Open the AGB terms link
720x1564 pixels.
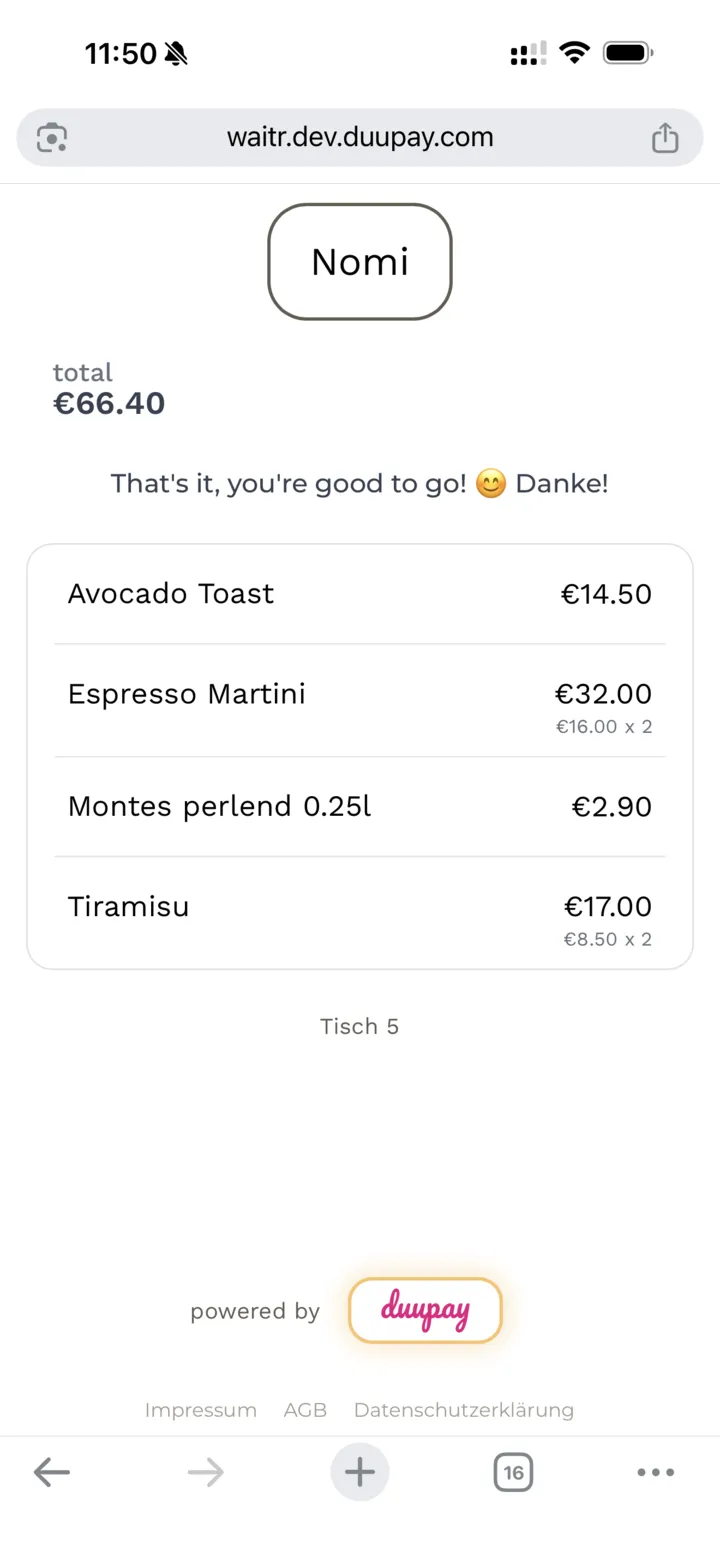coord(305,1410)
